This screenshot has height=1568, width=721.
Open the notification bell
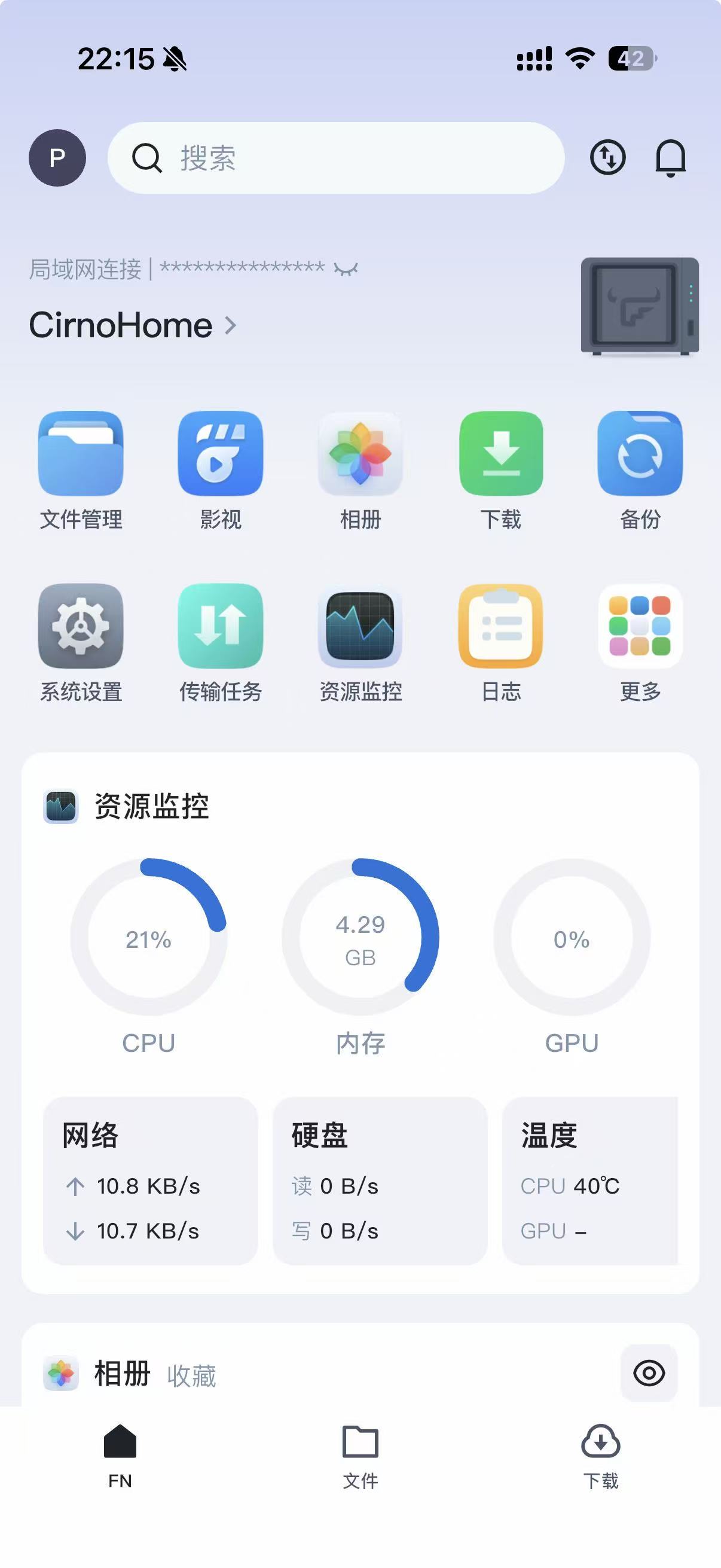click(x=671, y=157)
